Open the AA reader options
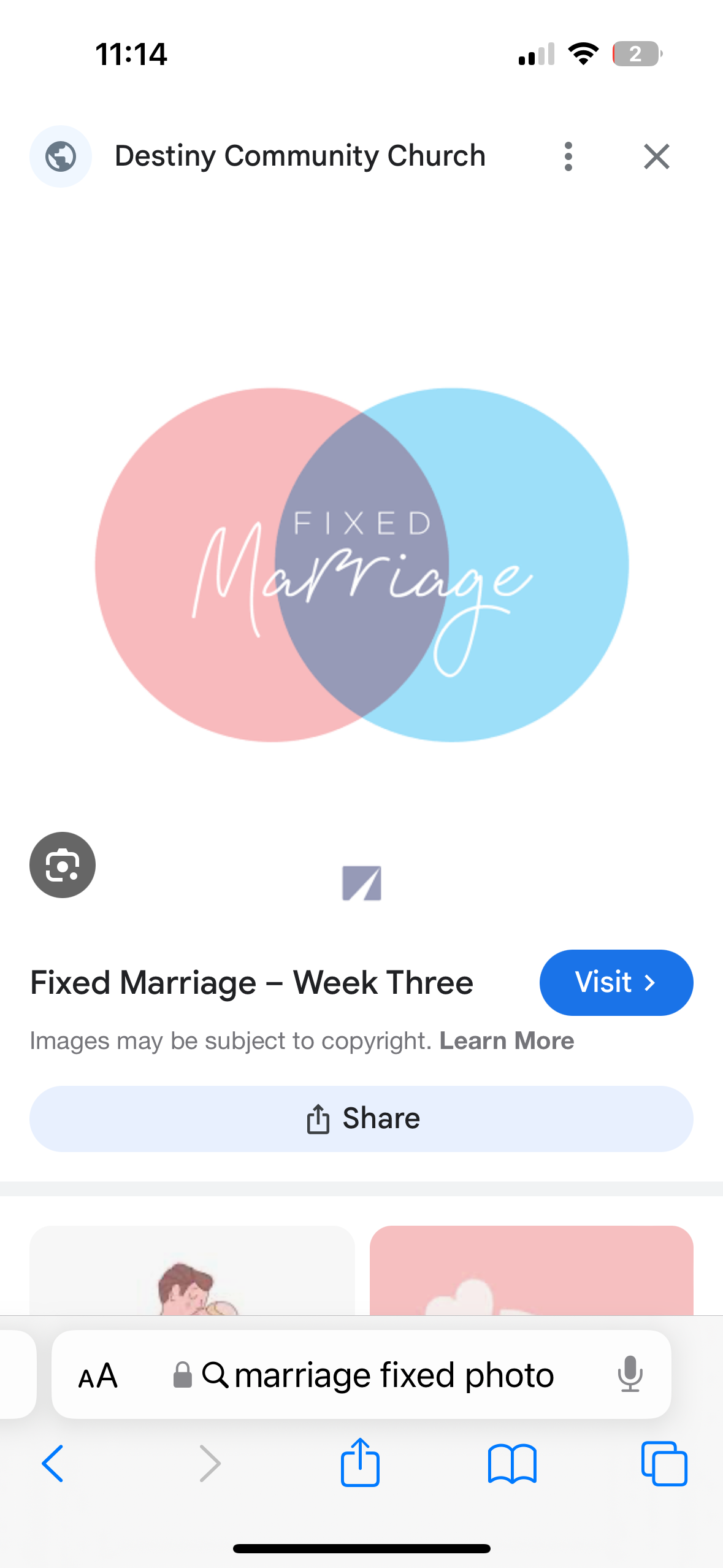Viewport: 723px width, 1568px height. click(x=98, y=1375)
